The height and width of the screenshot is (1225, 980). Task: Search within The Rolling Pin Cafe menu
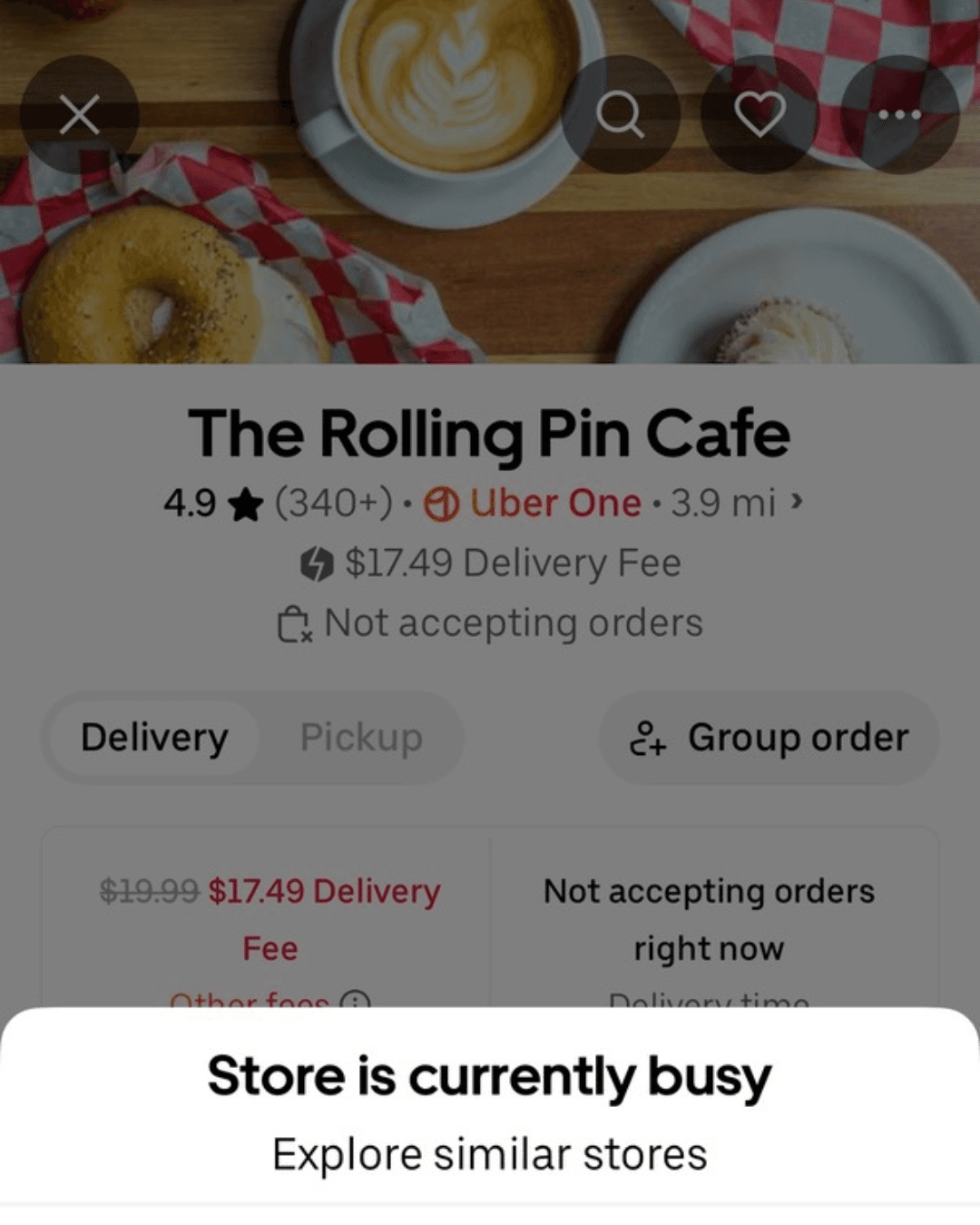coord(621,115)
